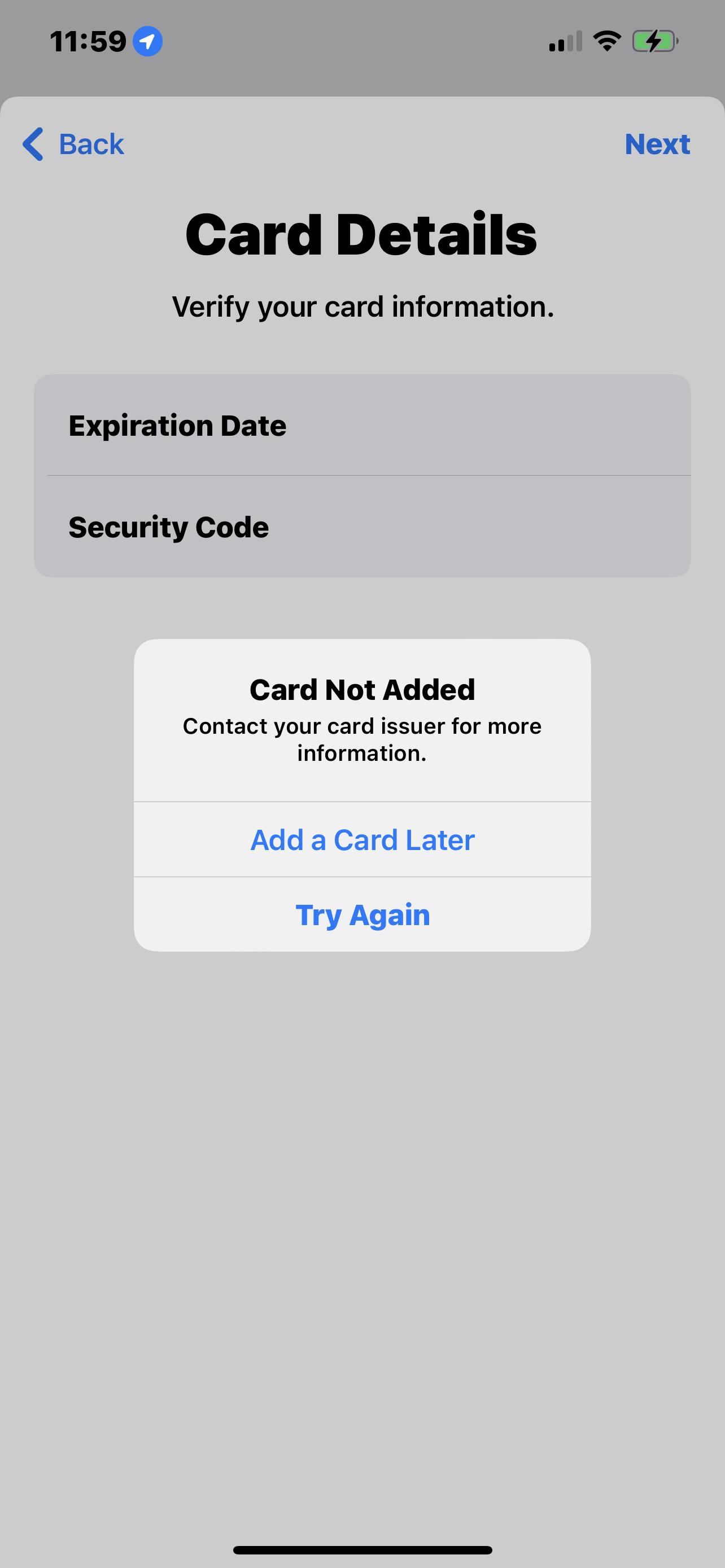The image size is (725, 1568).
Task: Select Try Again in the alert
Action: (362, 914)
